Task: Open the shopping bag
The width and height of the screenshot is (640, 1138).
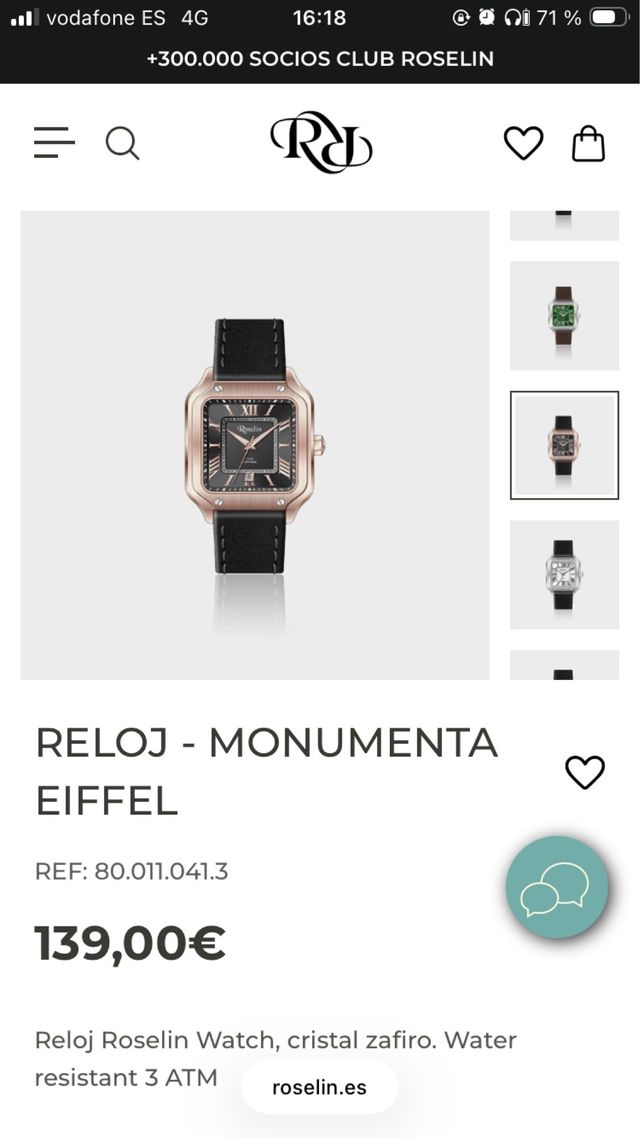Action: coord(588,143)
